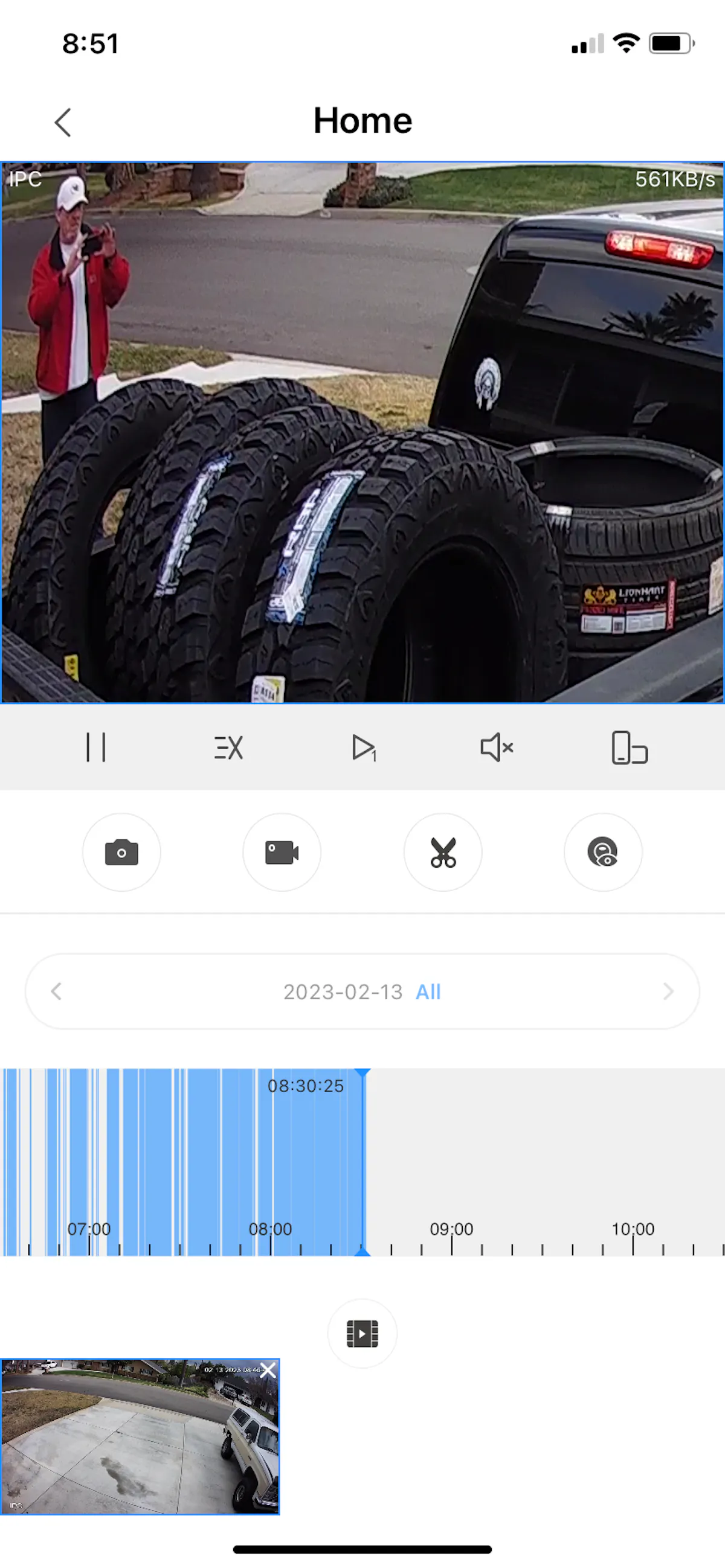The height and width of the screenshot is (1568, 725).
Task: Tap the close-list icon in playback bar
Action: (x=229, y=747)
